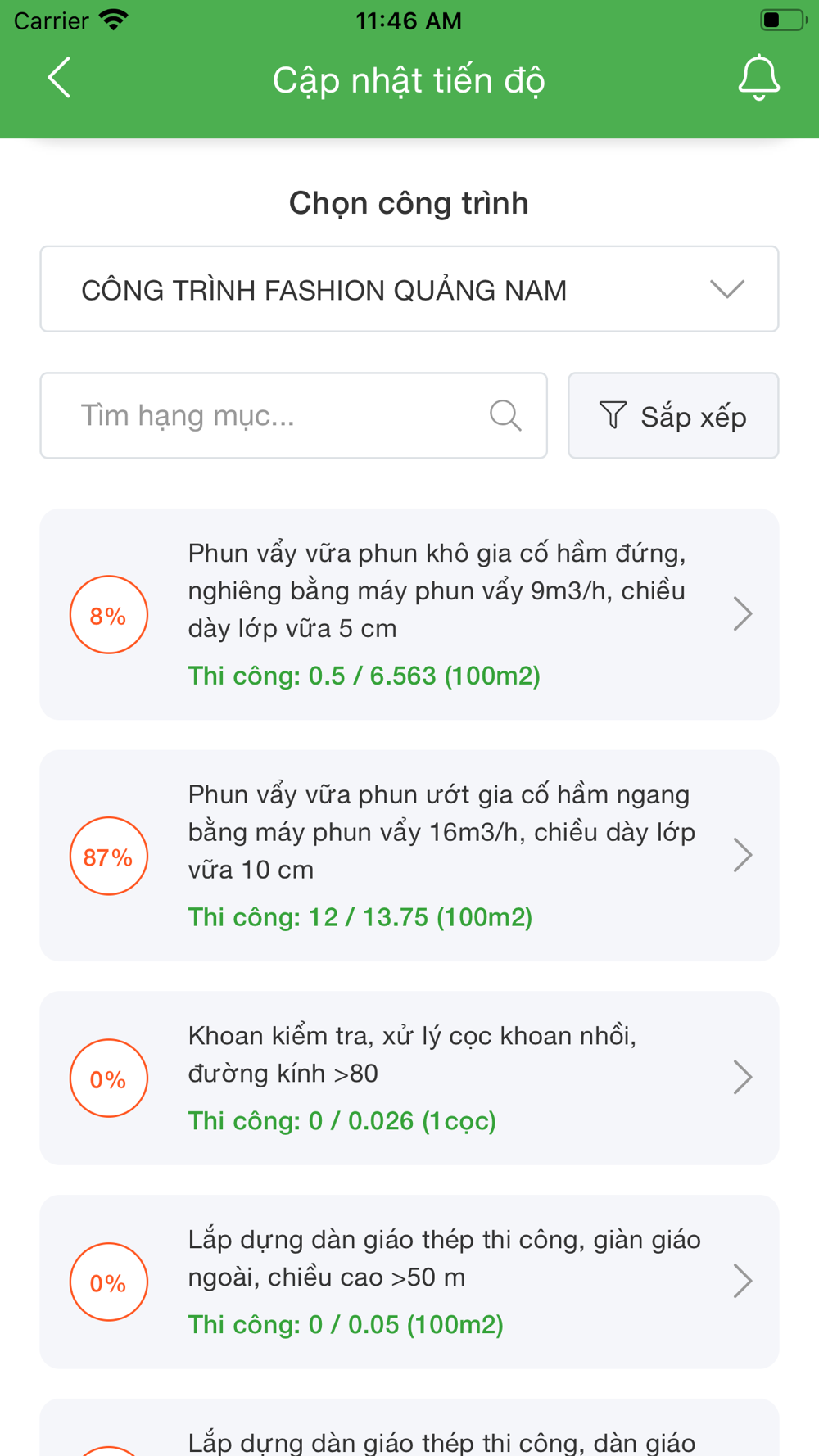Tap the Sắp xếp sort button
819x1456 pixels.
pos(673,415)
